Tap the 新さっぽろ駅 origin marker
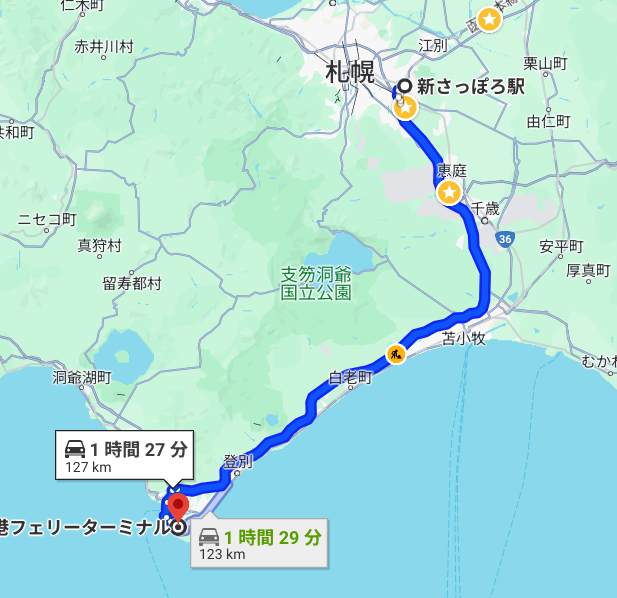The height and width of the screenshot is (598, 617). [x=405, y=85]
